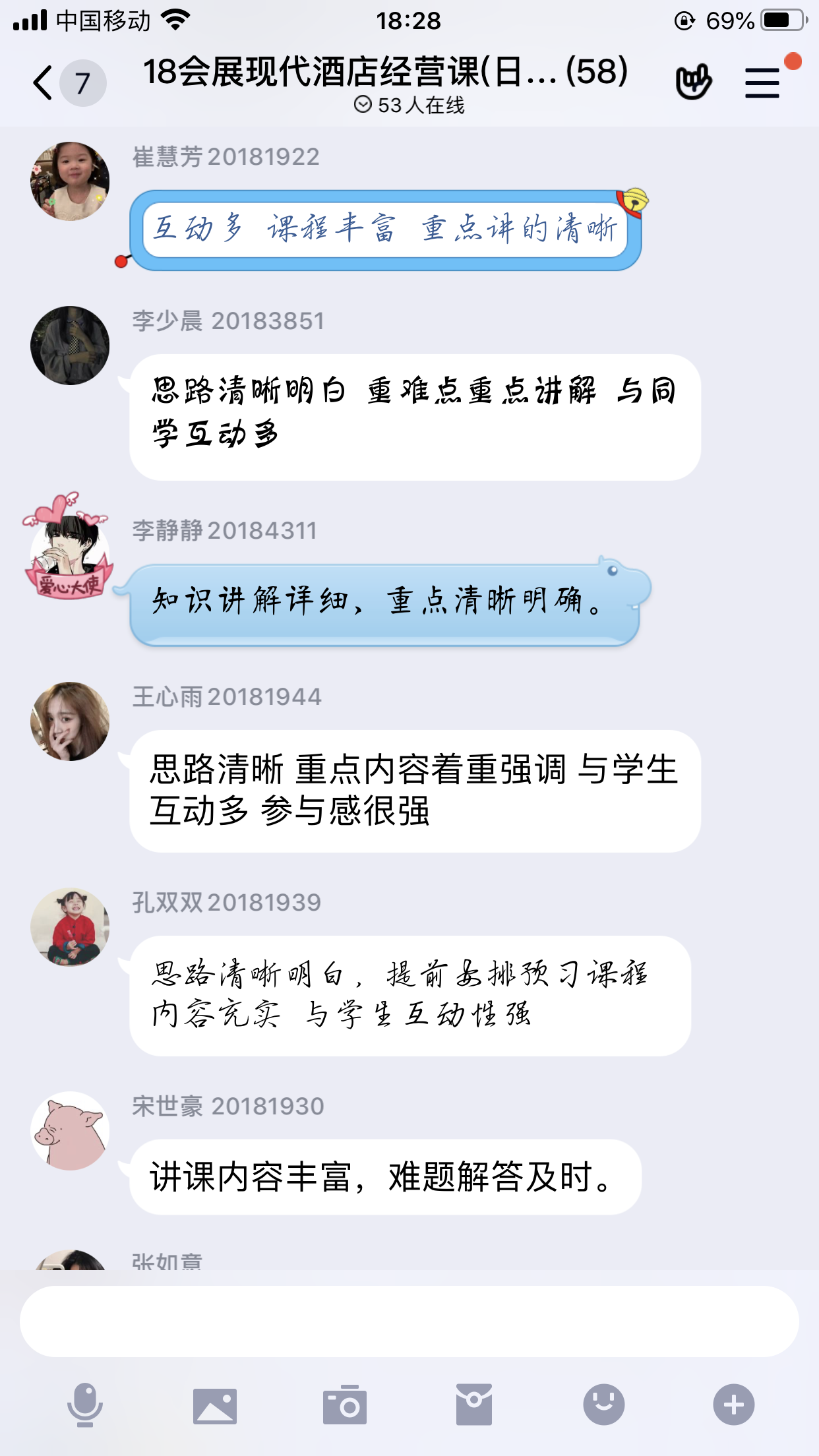Open the emoji panel
The height and width of the screenshot is (1456, 819).
pos(603,1405)
